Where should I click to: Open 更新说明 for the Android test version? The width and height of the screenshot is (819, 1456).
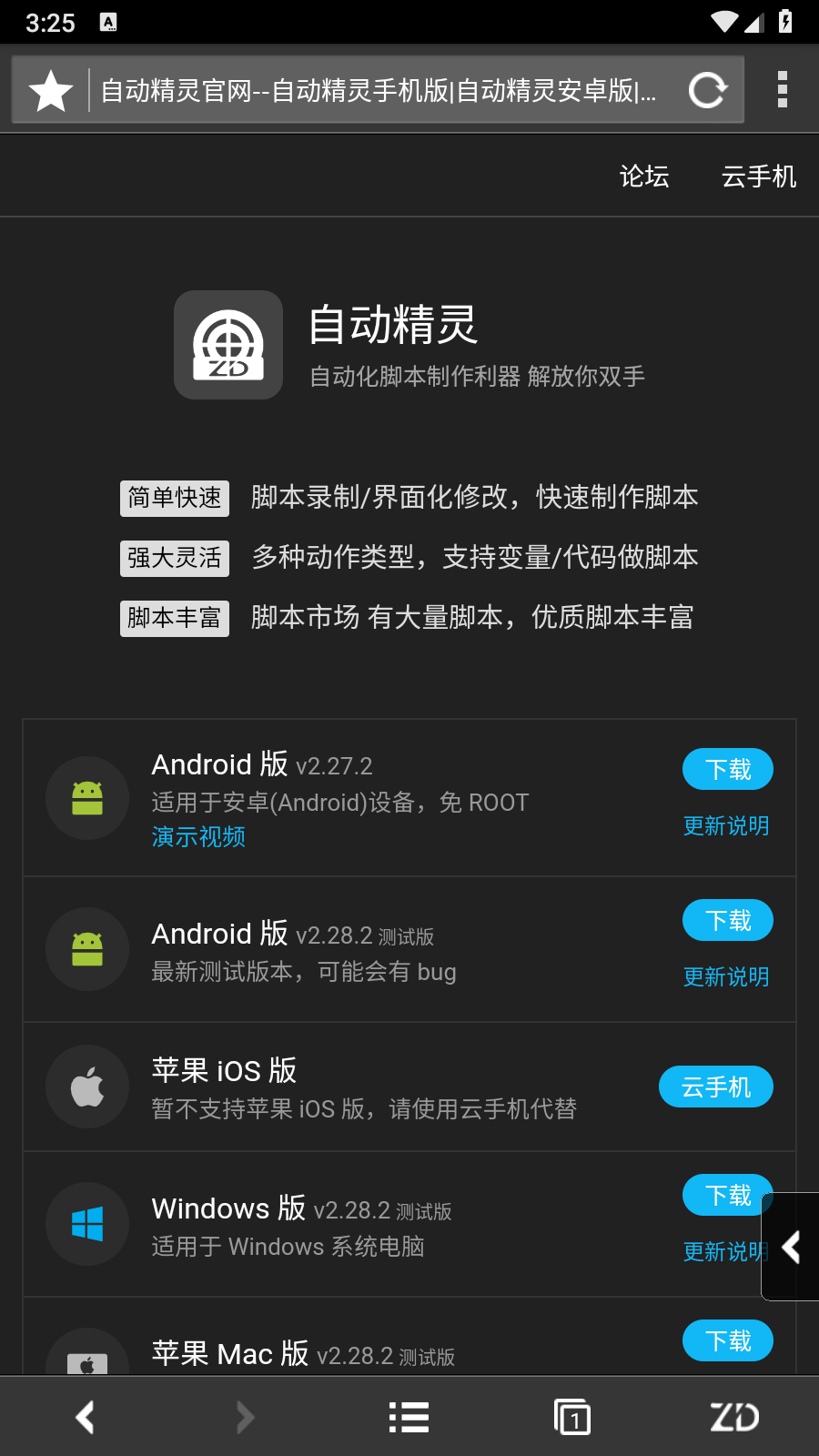tap(725, 977)
